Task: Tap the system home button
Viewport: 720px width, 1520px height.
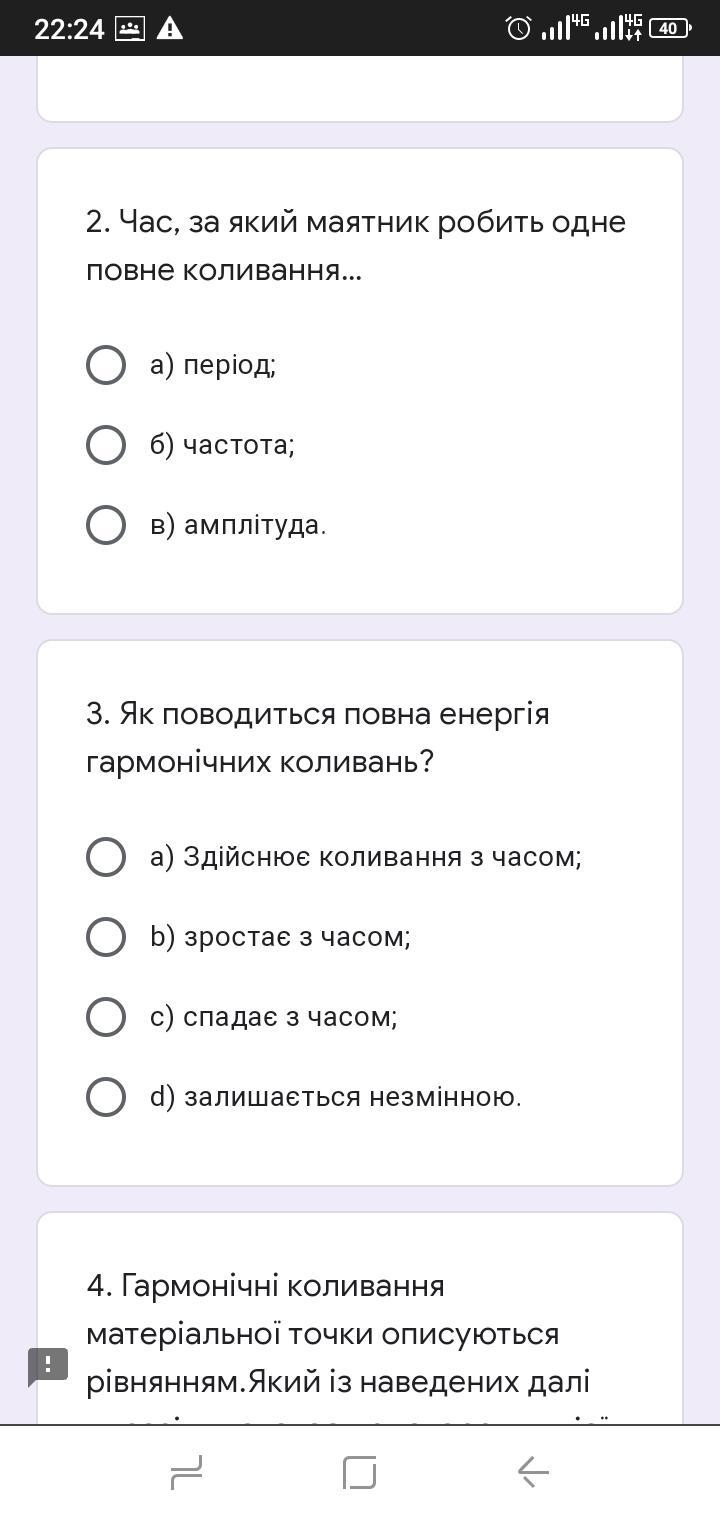Action: point(360,1472)
